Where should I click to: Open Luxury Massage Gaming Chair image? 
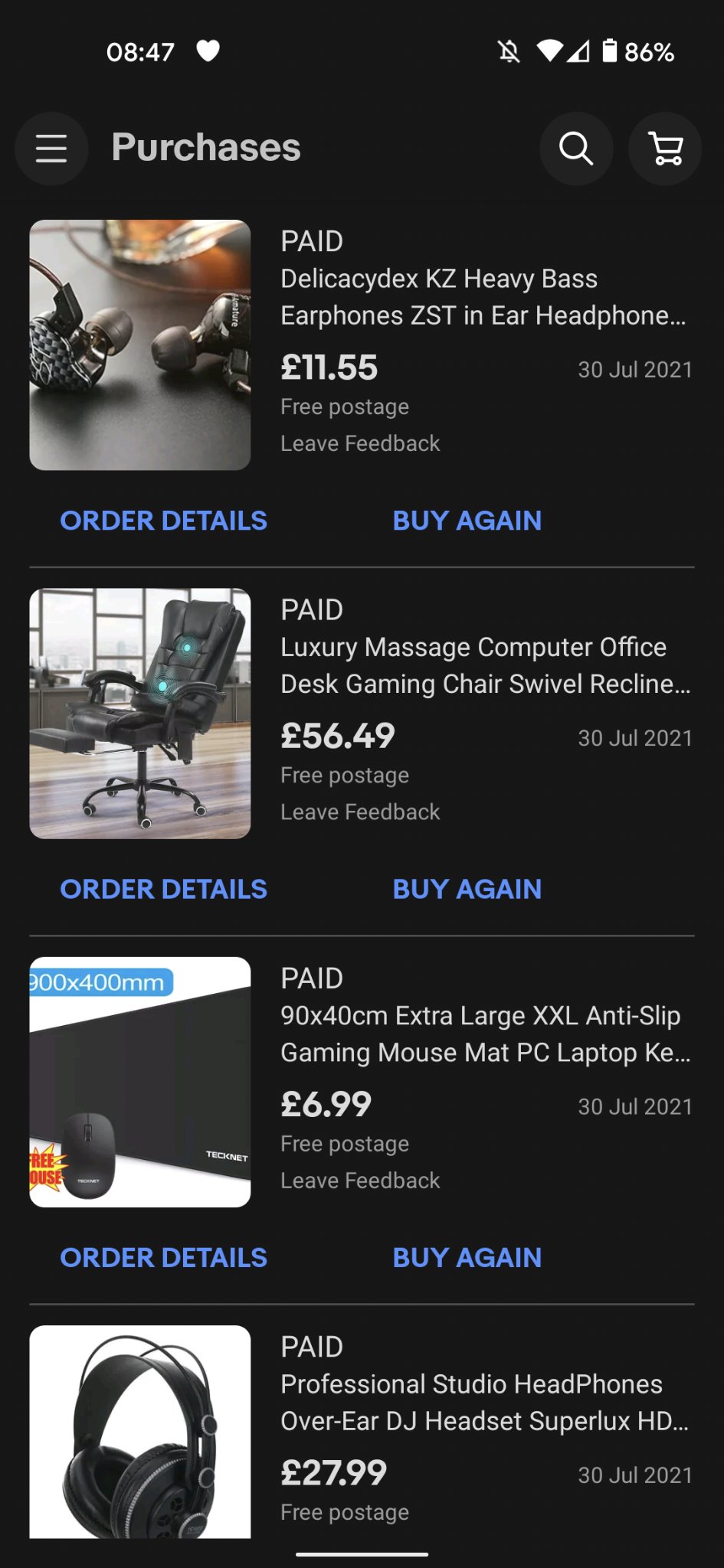click(140, 714)
